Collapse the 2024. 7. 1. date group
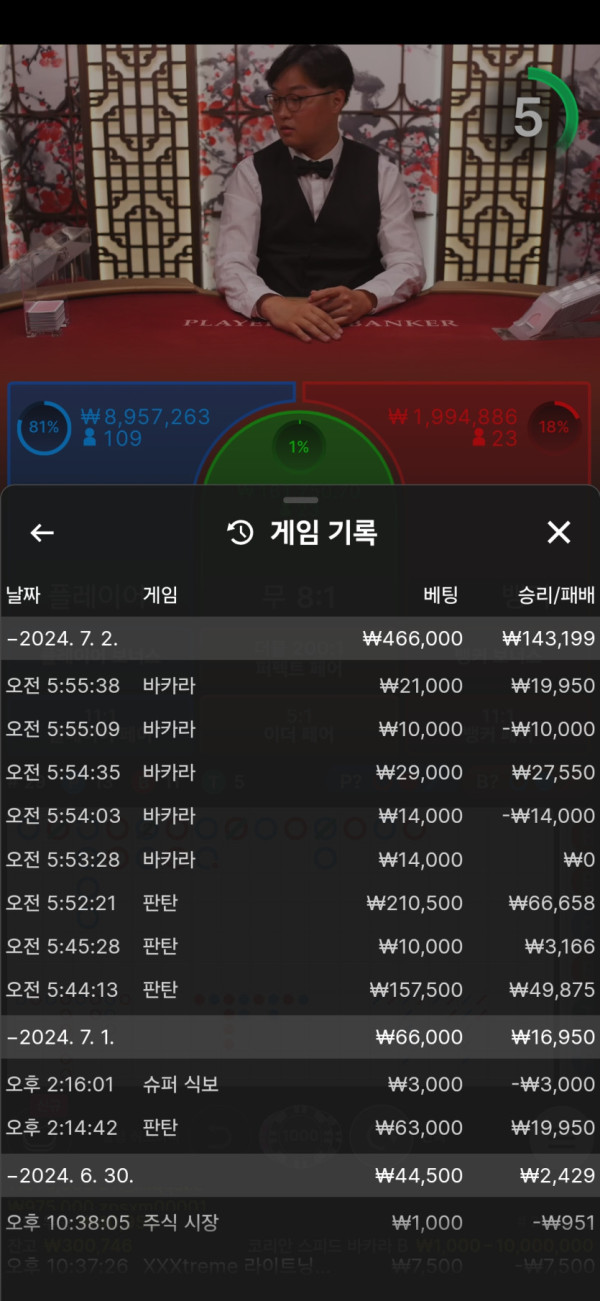This screenshot has height=1301, width=600. pyautogui.click(x=62, y=1037)
